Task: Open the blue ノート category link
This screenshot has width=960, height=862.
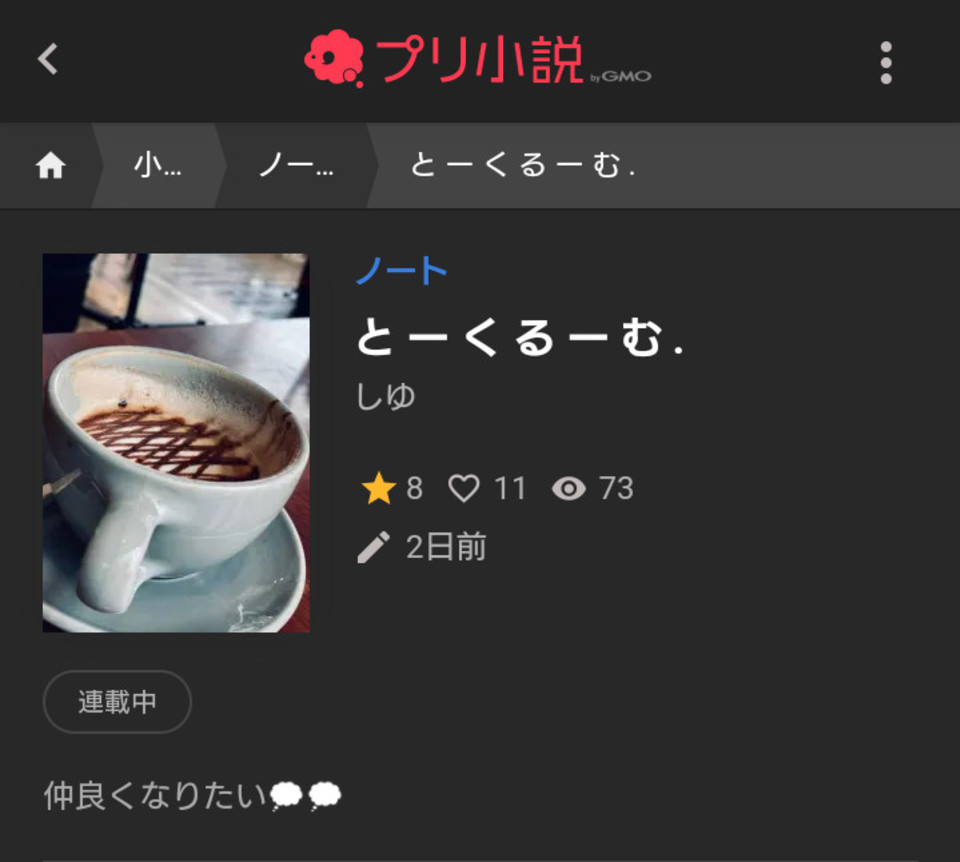Action: tap(401, 271)
